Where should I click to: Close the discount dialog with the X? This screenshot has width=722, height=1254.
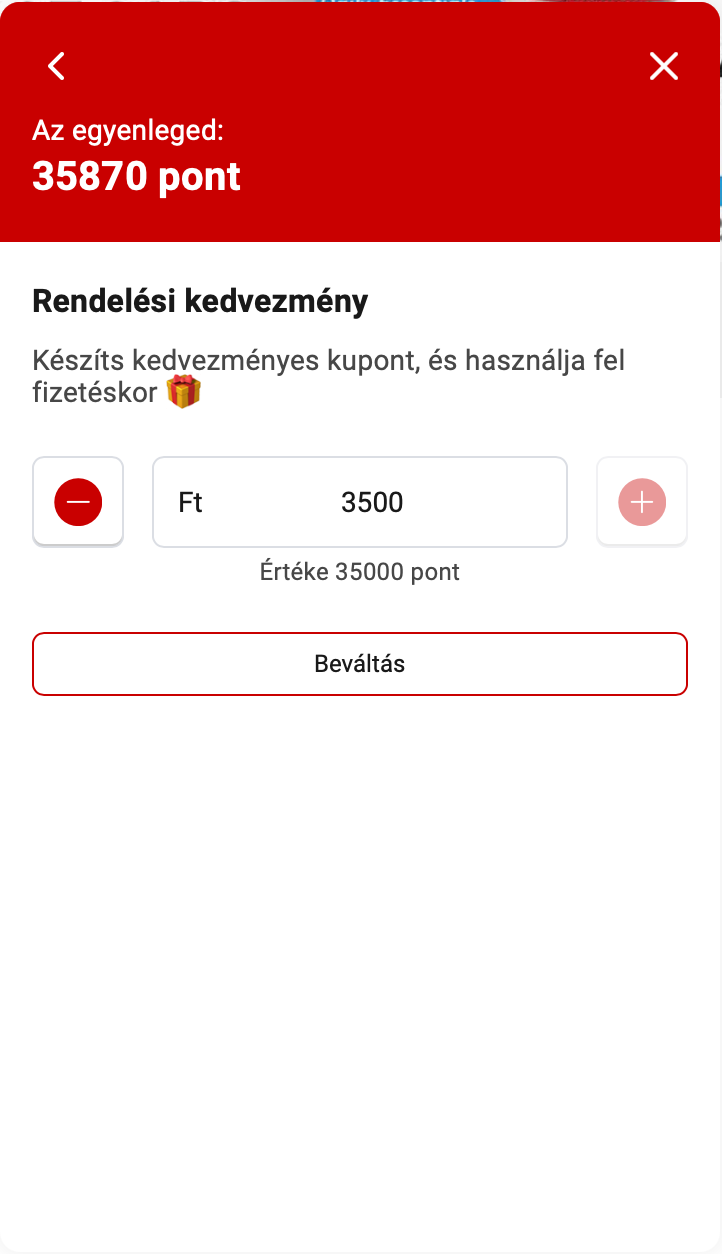663,66
